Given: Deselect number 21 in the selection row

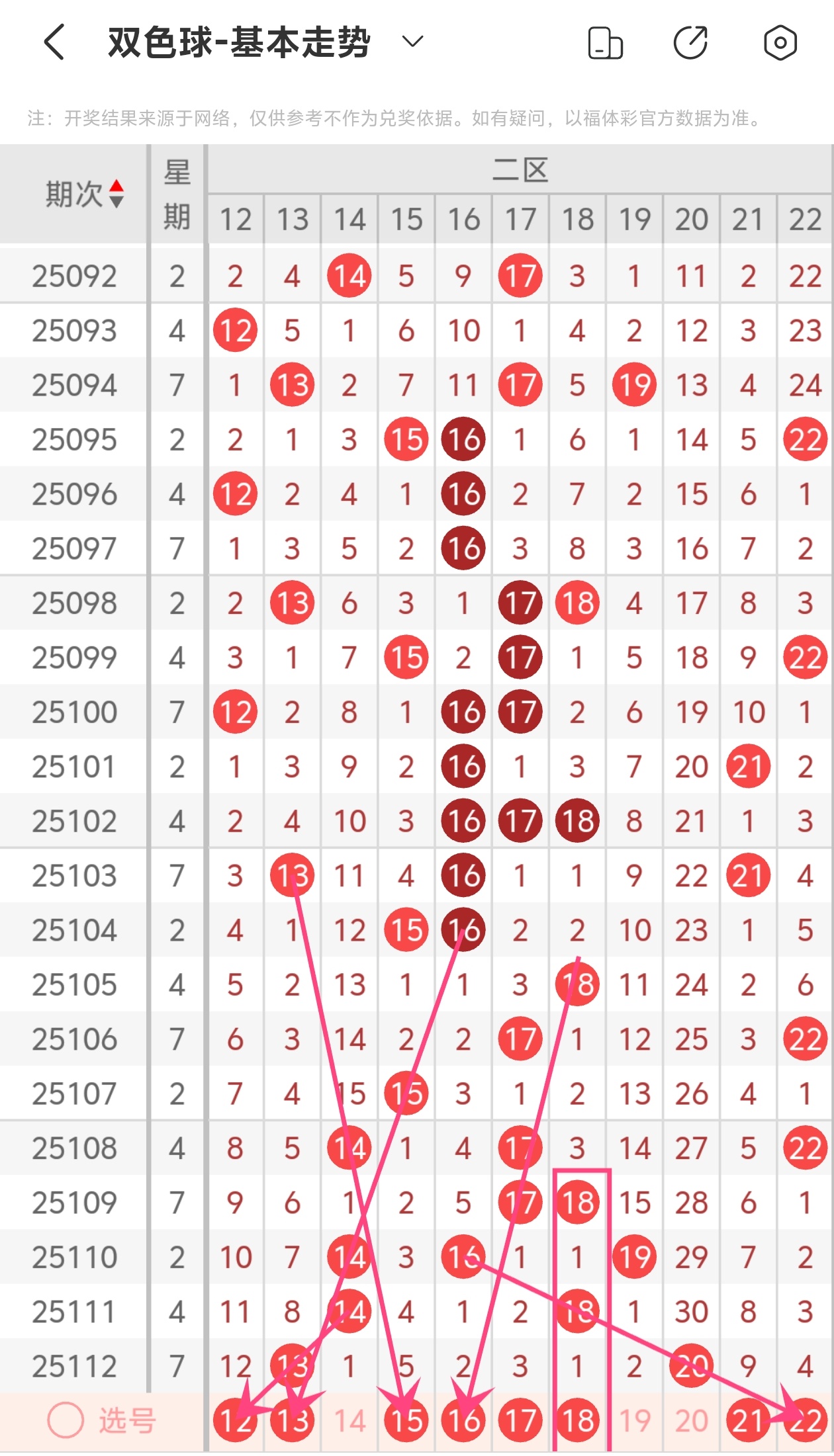Looking at the screenshot, I should 748,1420.
